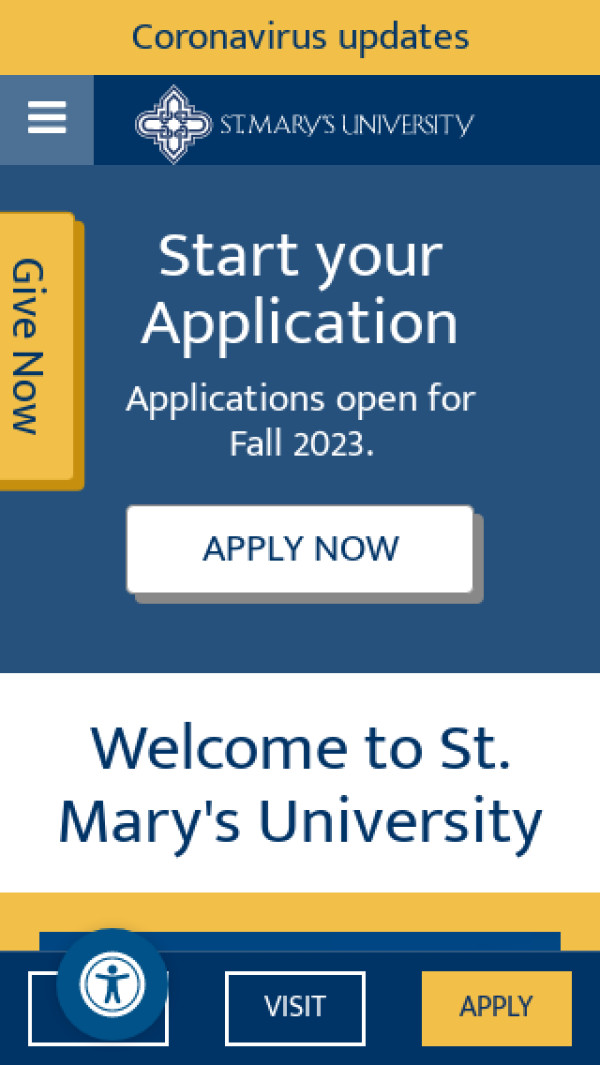Viewport: 600px width, 1065px height.
Task: Select the Visit button in bottom bar
Action: coord(294,1007)
